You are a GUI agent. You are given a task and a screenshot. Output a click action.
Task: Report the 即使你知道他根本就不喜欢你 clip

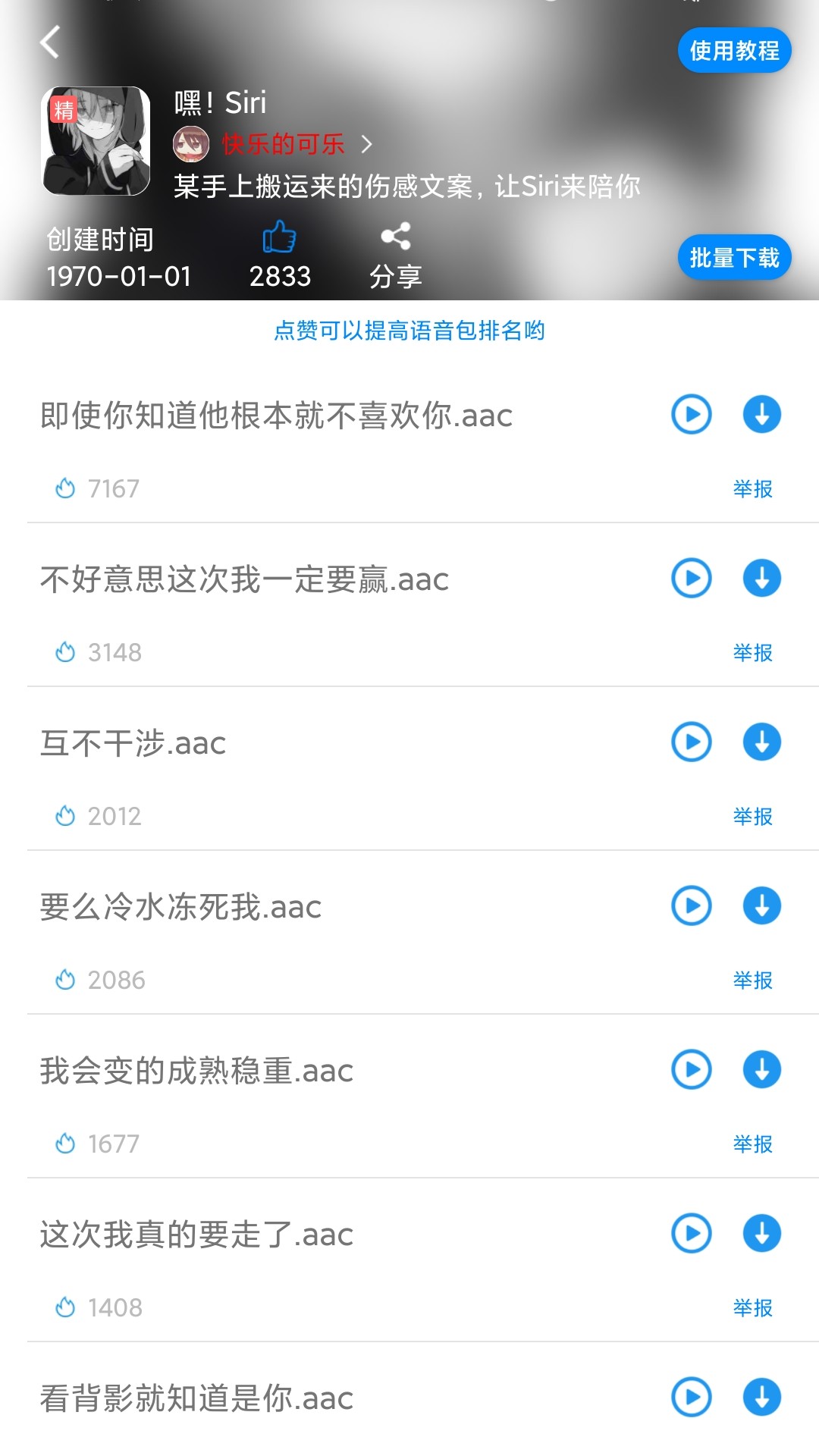[x=754, y=489]
